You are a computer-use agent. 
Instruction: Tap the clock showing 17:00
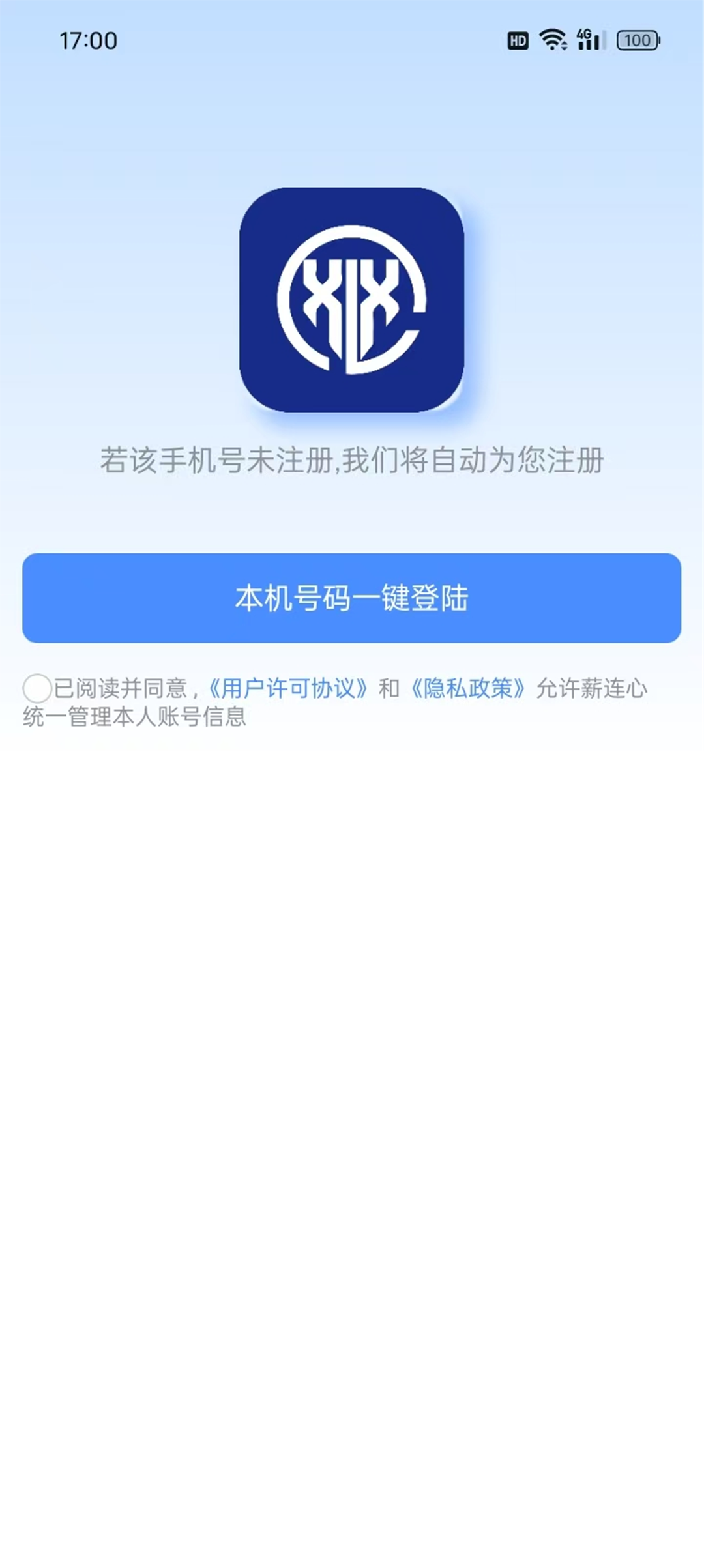tap(88, 40)
